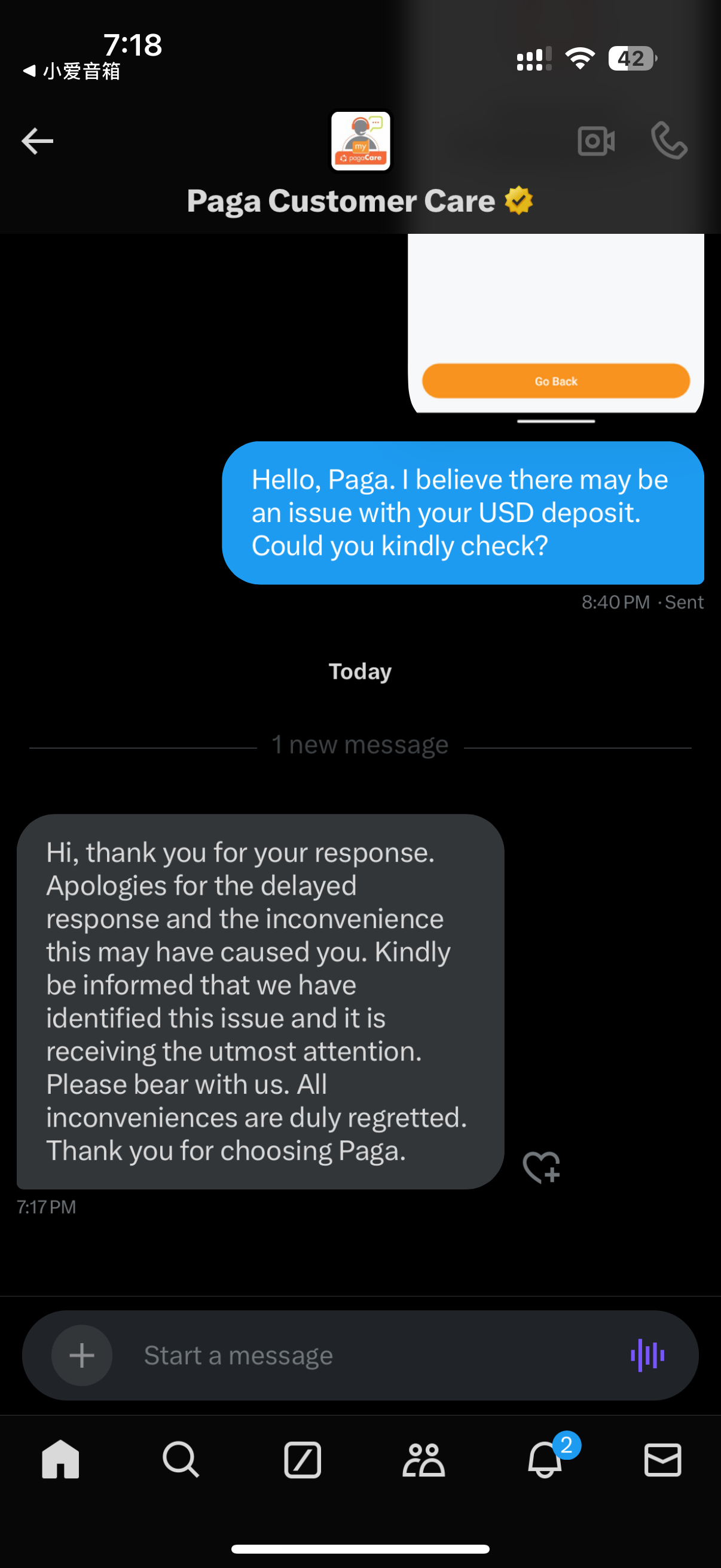Add a reaction to Paga's reply
The image size is (721, 1568).
click(541, 1167)
